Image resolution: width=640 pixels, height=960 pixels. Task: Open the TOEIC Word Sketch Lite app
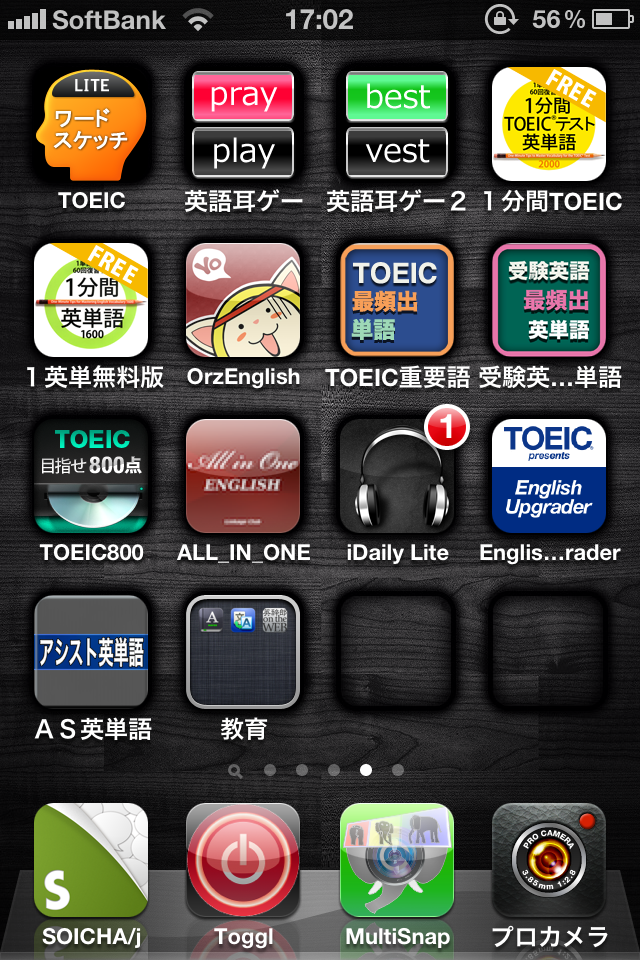tap(92, 124)
